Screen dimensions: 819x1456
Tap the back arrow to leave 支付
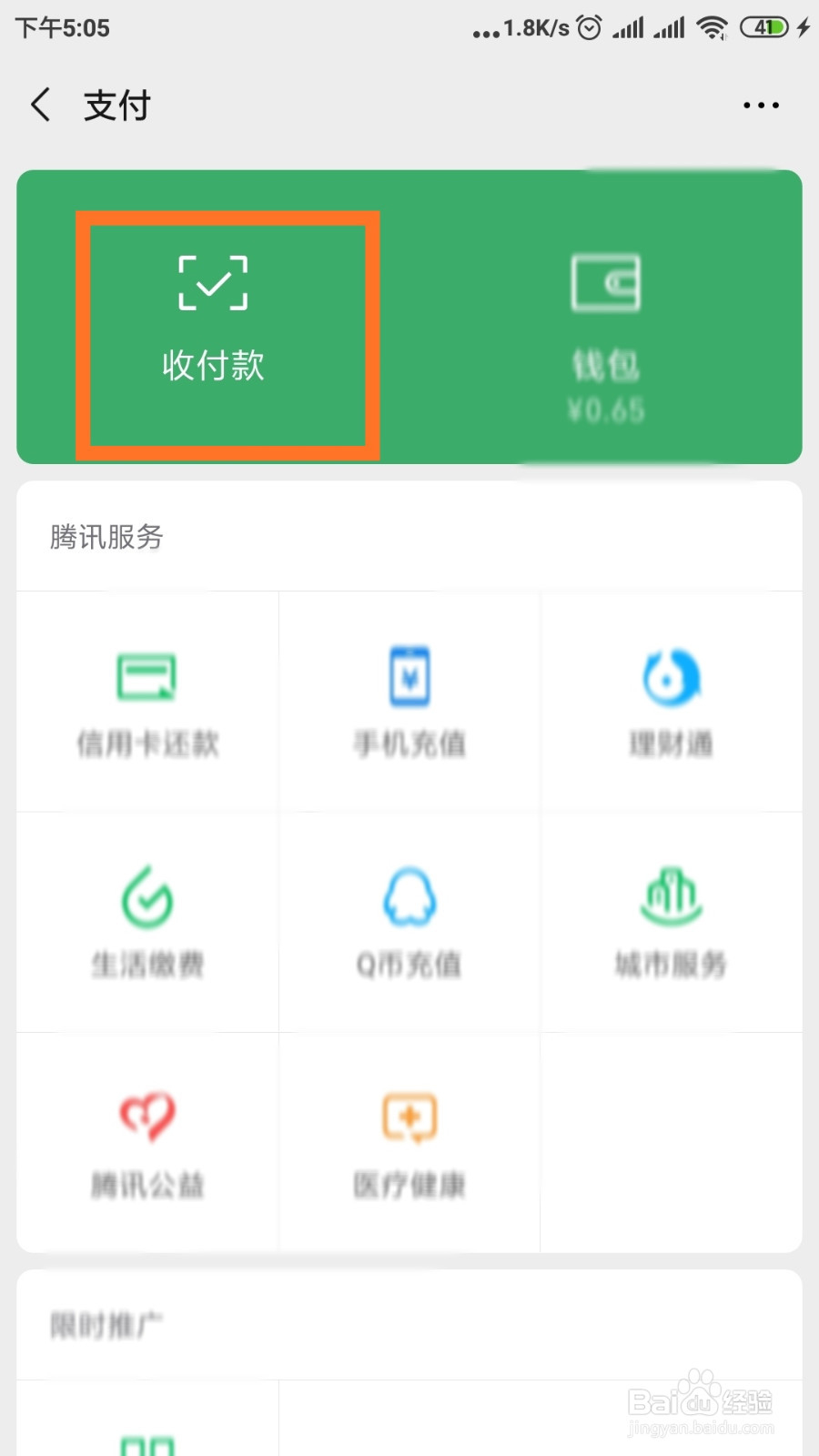coord(40,105)
